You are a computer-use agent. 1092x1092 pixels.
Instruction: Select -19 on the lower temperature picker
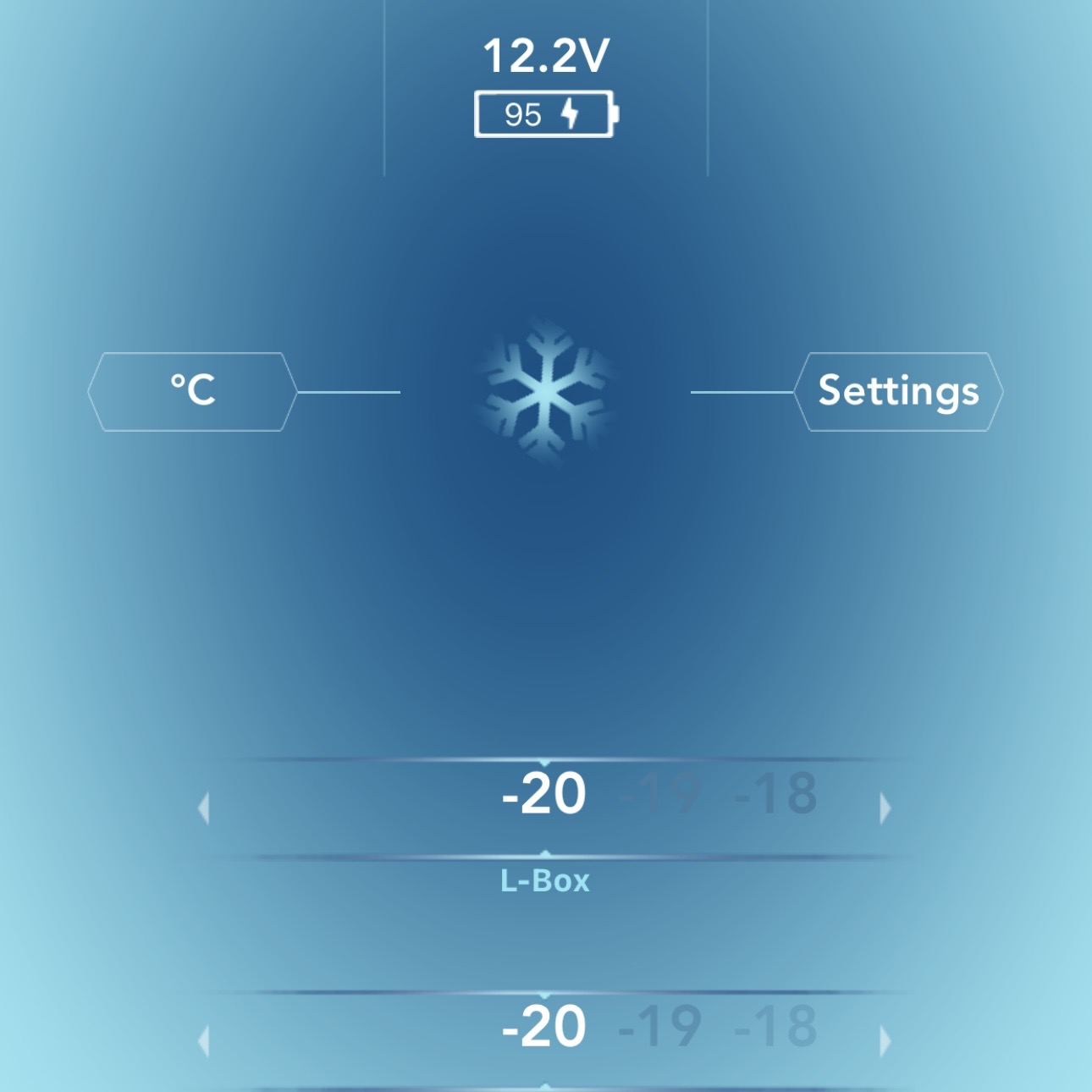660,1027
